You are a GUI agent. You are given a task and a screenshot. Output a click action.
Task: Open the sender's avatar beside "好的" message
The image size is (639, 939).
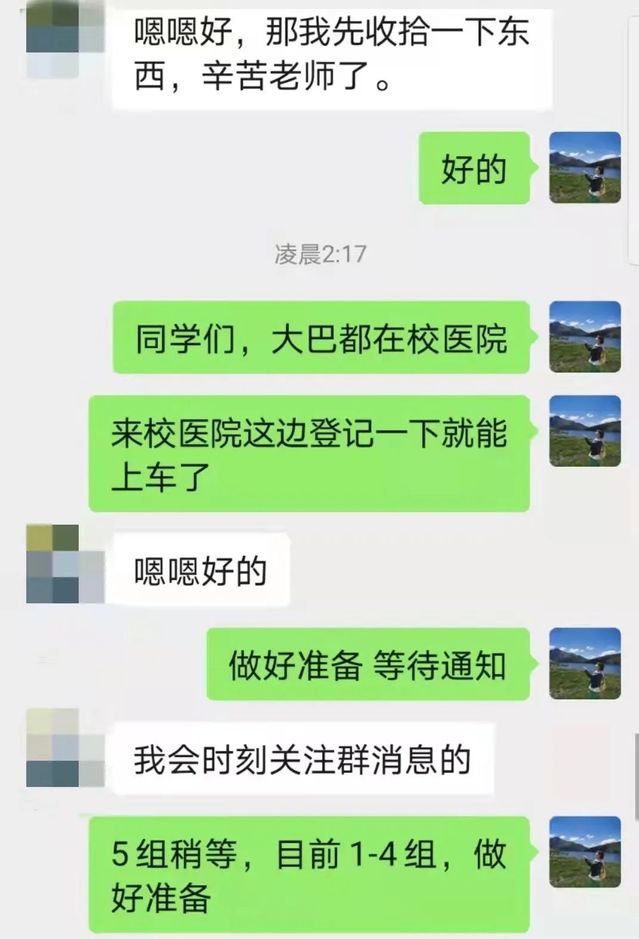coord(585,168)
